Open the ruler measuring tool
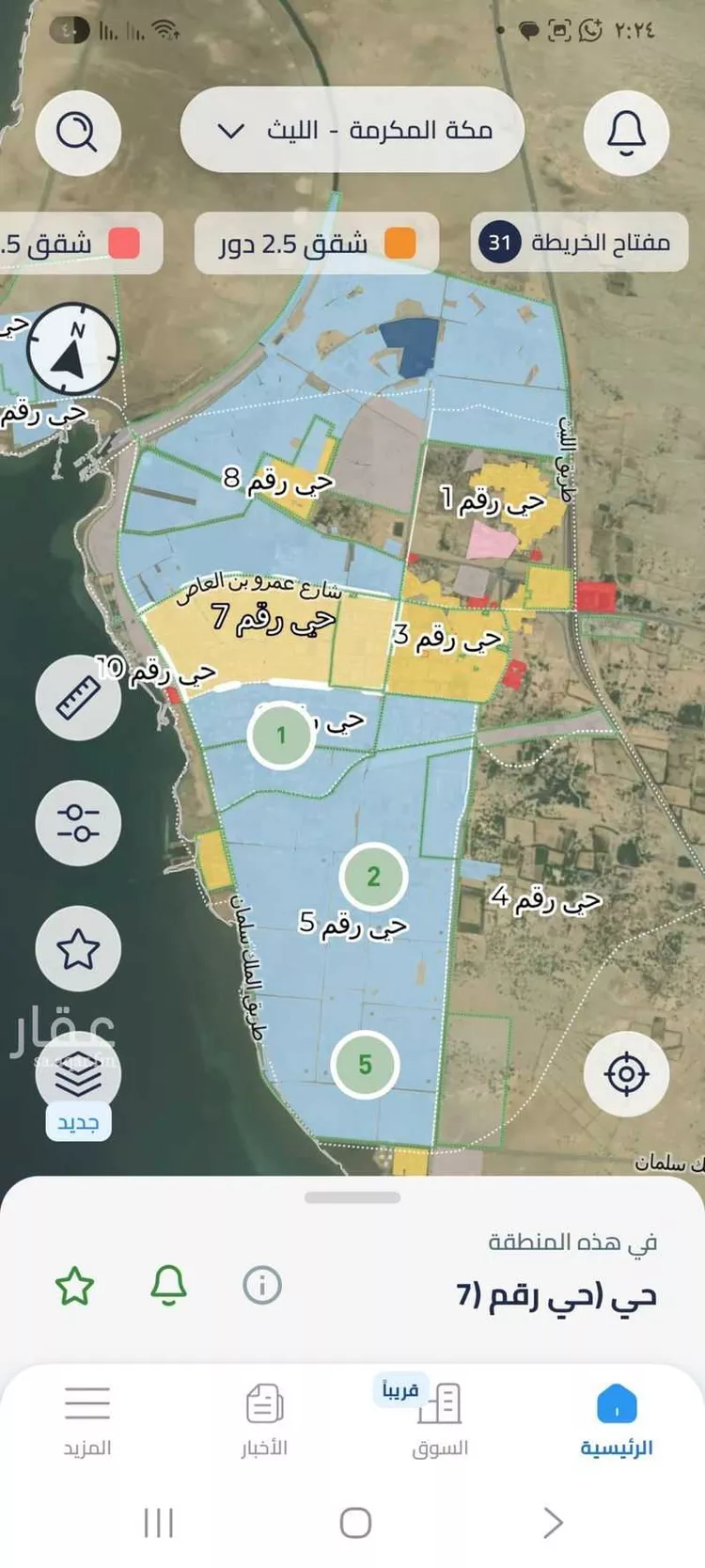 pyautogui.click(x=78, y=698)
